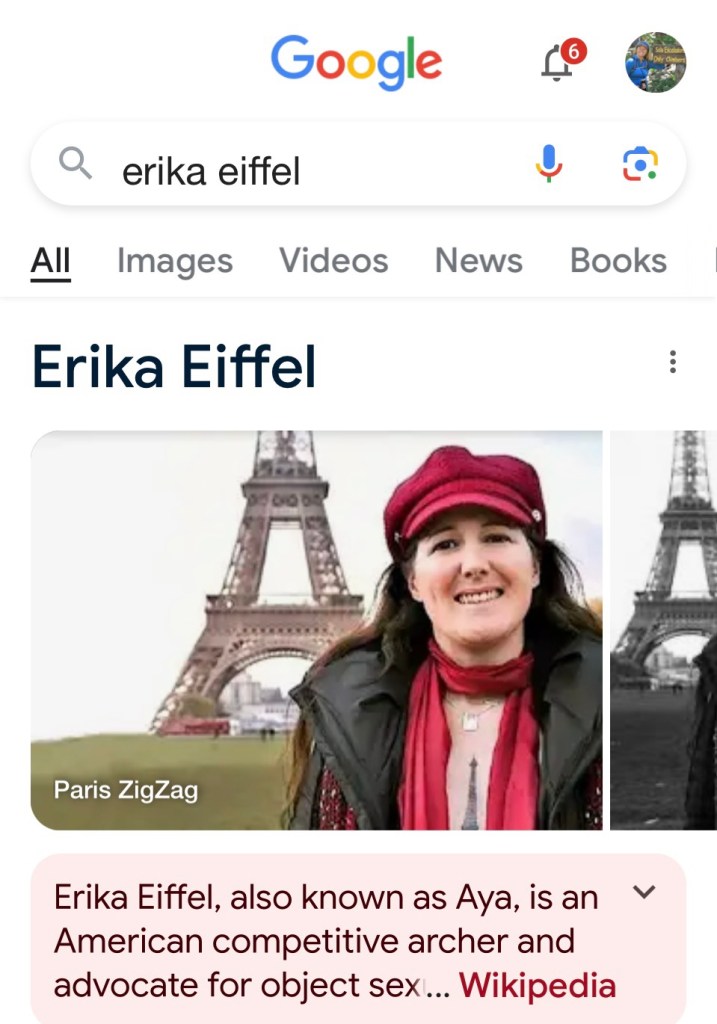Switch to the Books tab

click(x=617, y=261)
